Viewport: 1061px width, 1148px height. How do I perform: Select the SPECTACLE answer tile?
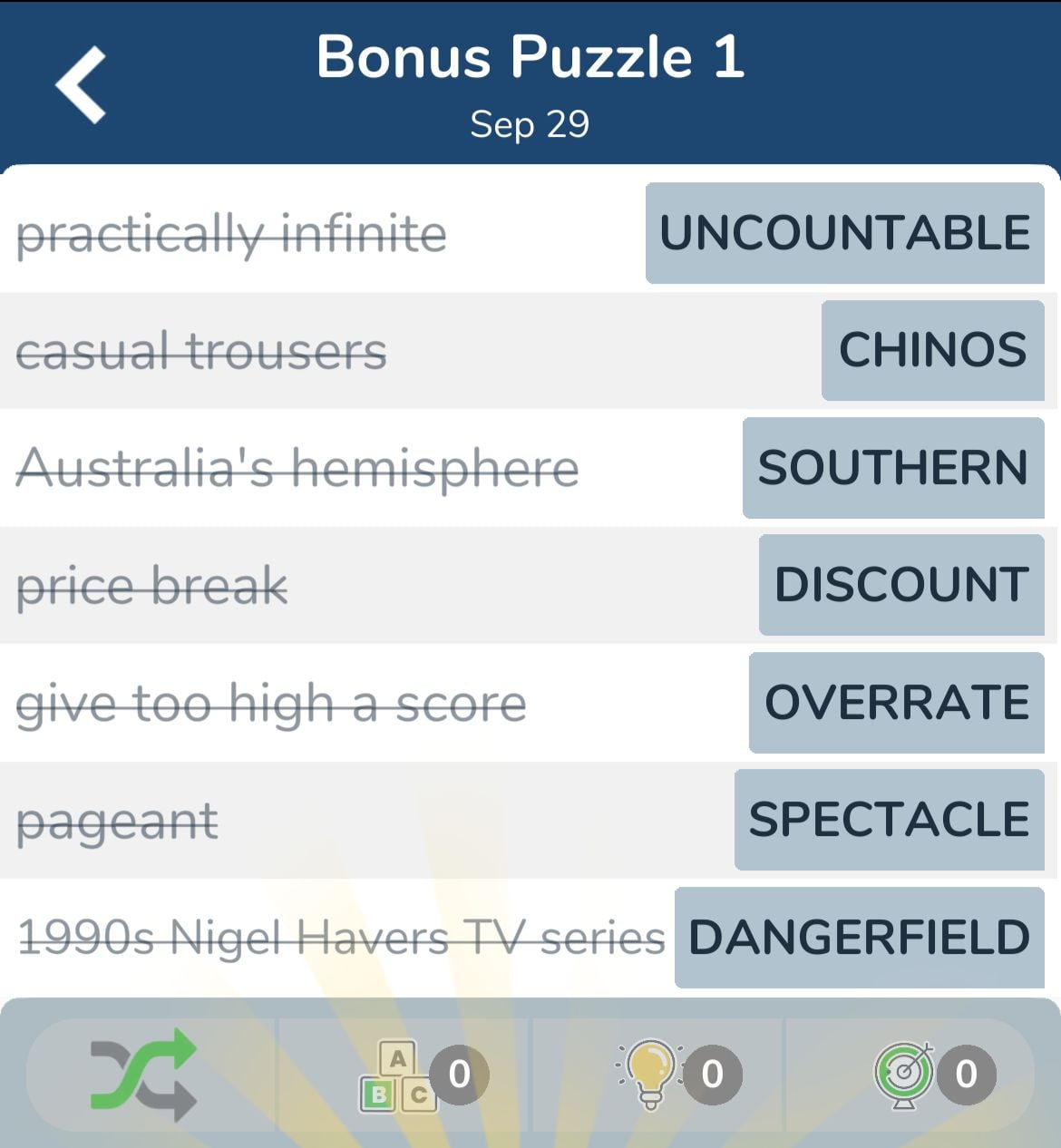(889, 820)
